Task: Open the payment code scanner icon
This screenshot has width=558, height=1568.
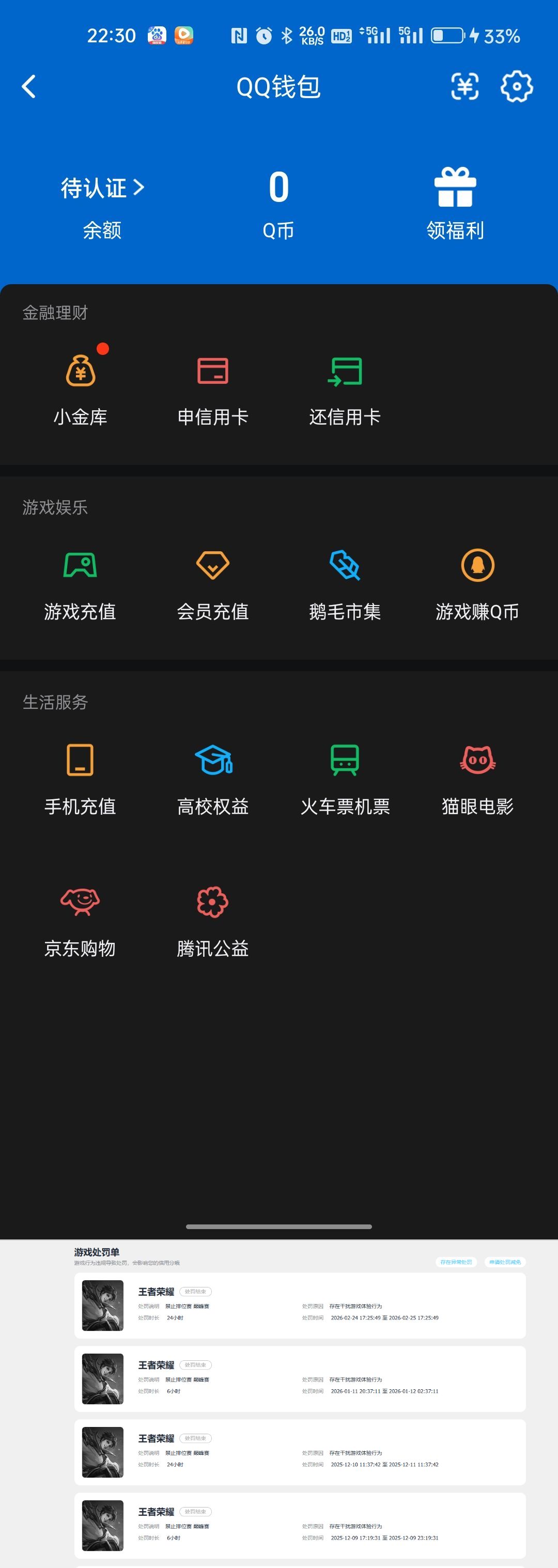Action: click(464, 86)
